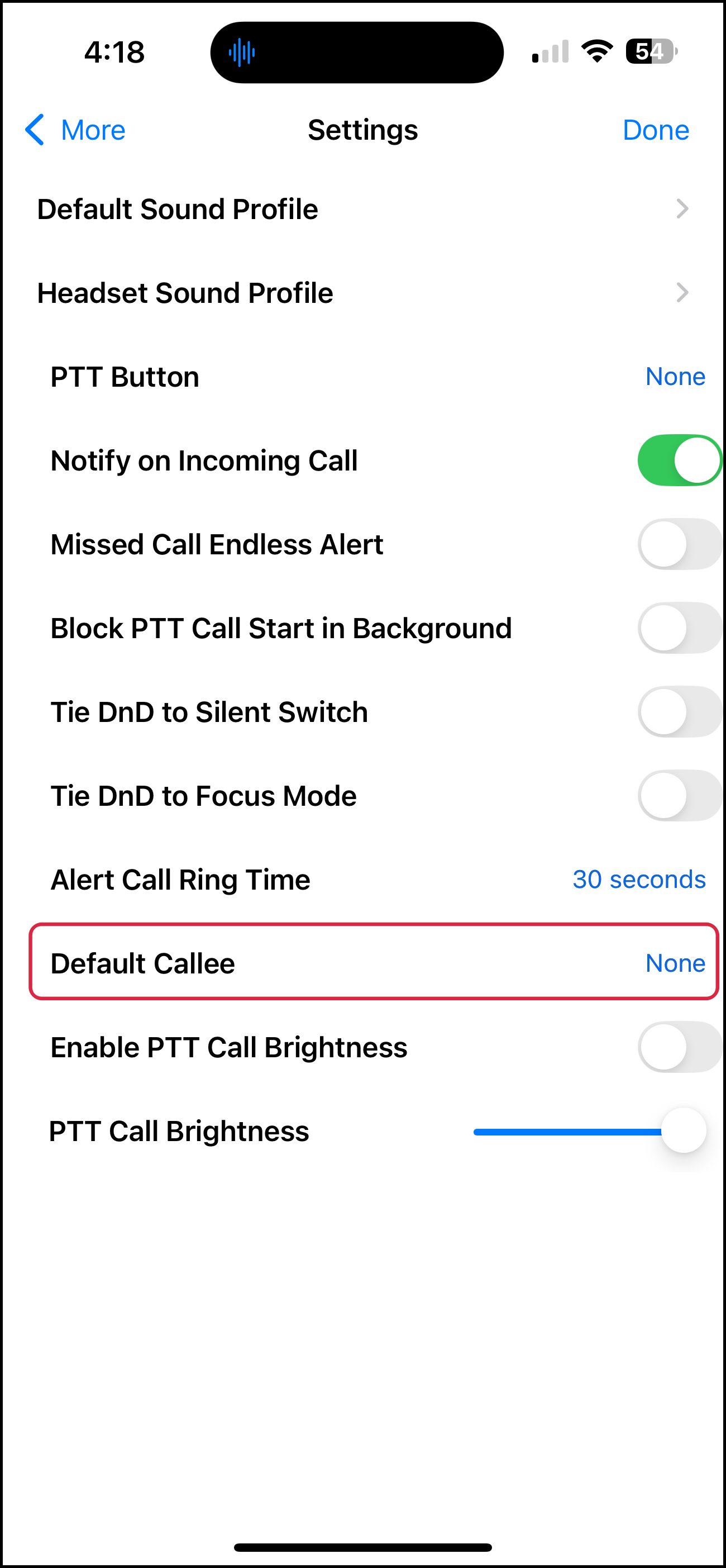Choose a PTT Button option
The height and width of the screenshot is (1568, 726).
click(x=674, y=377)
